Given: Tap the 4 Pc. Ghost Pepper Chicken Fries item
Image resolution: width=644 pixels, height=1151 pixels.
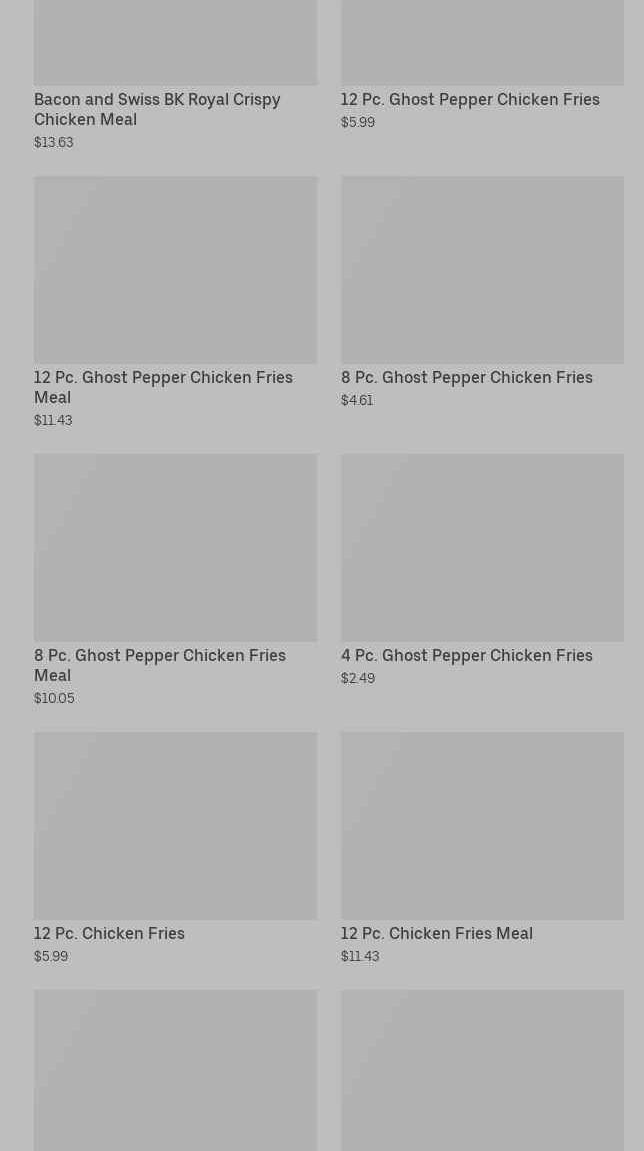Looking at the screenshot, I should click(482, 570).
